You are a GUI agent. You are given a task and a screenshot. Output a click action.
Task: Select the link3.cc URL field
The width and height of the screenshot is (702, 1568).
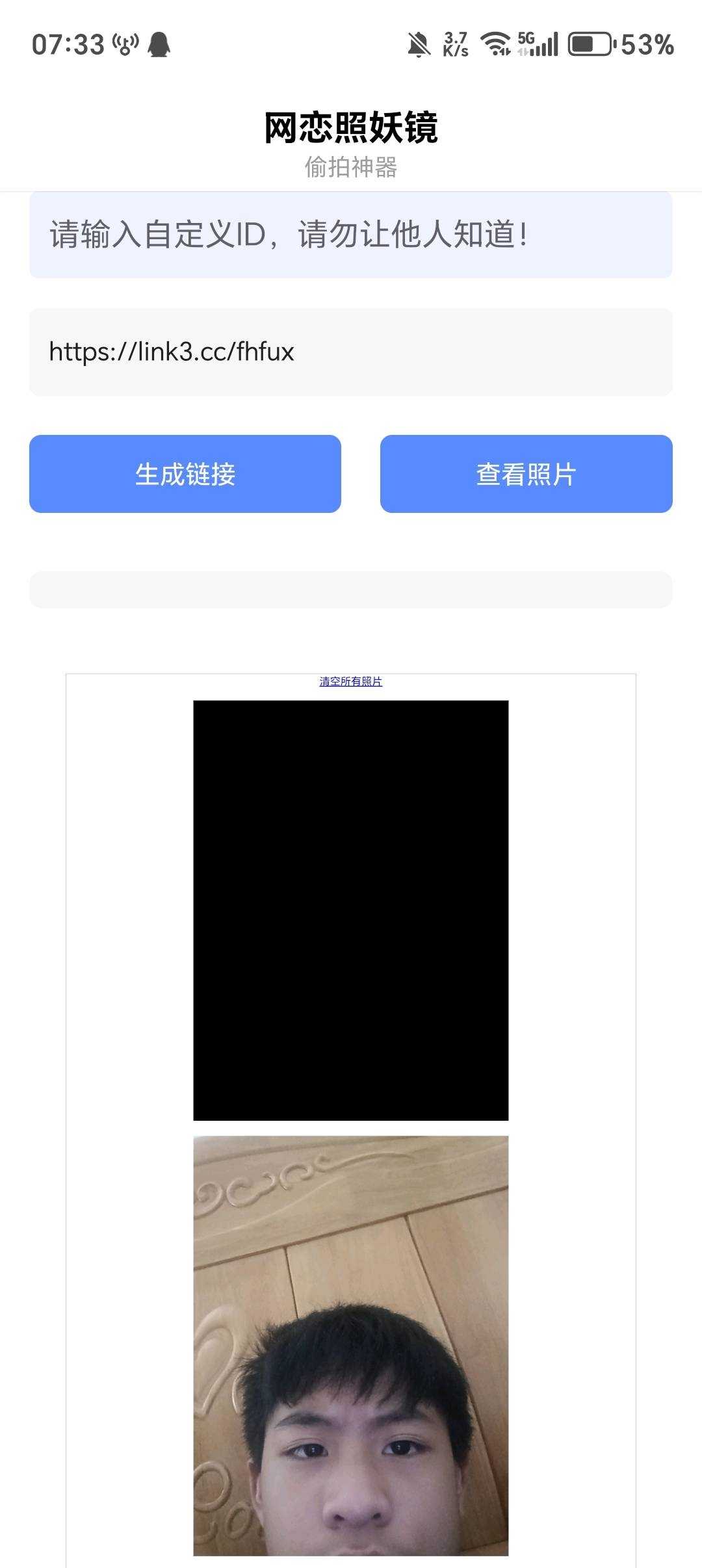click(351, 351)
